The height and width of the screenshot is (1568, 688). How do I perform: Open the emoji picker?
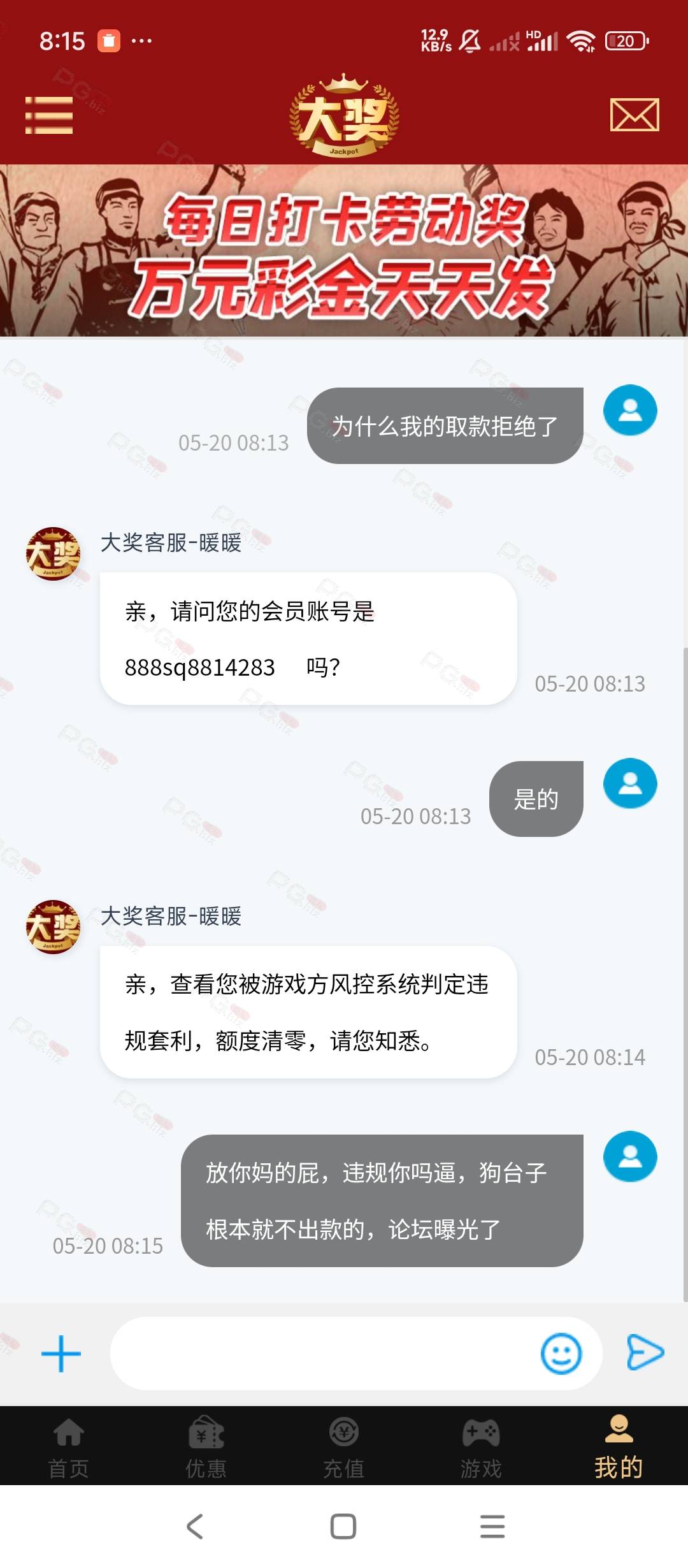561,1353
